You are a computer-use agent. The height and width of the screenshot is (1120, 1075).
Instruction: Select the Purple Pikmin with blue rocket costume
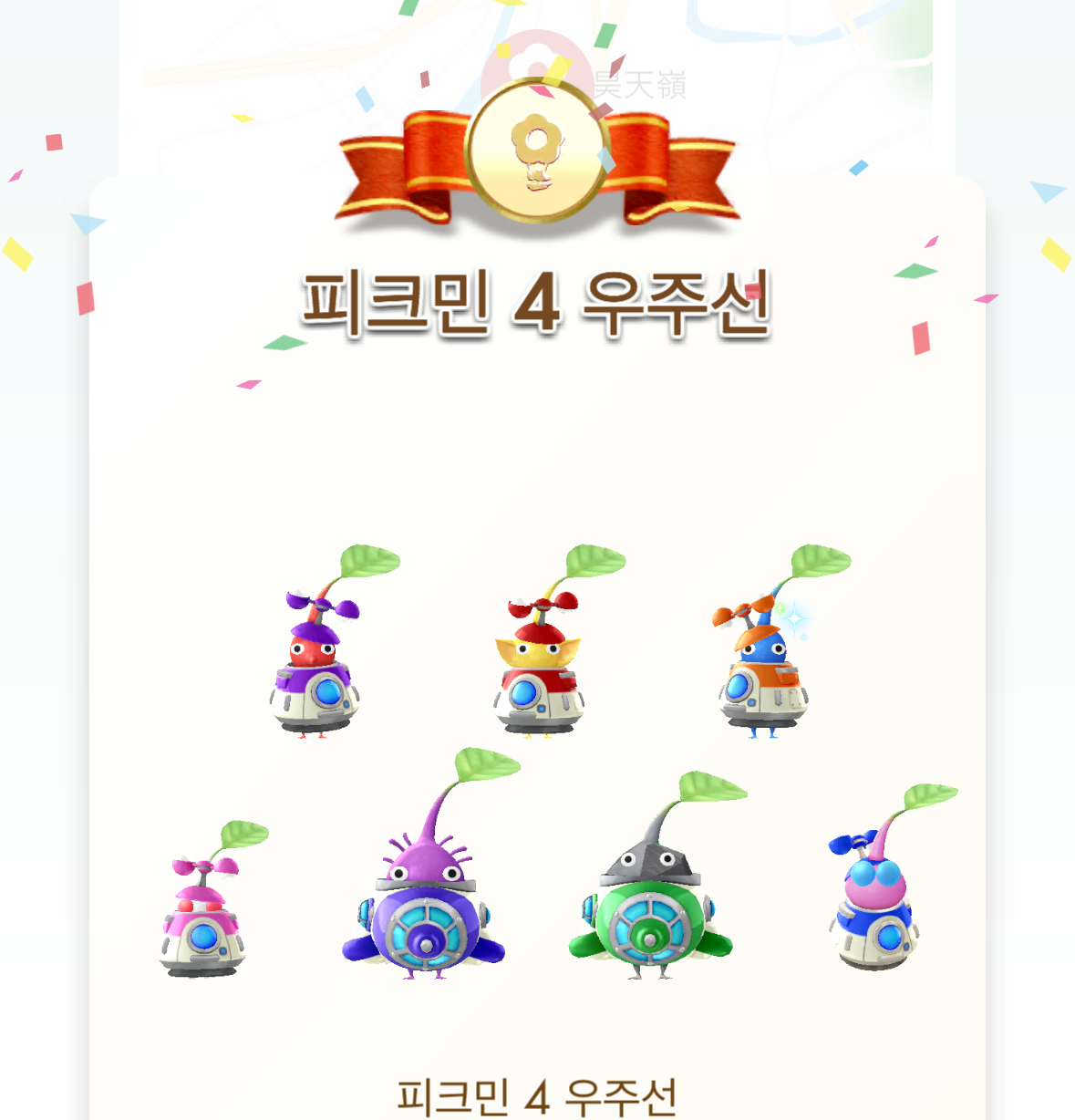coord(424,912)
